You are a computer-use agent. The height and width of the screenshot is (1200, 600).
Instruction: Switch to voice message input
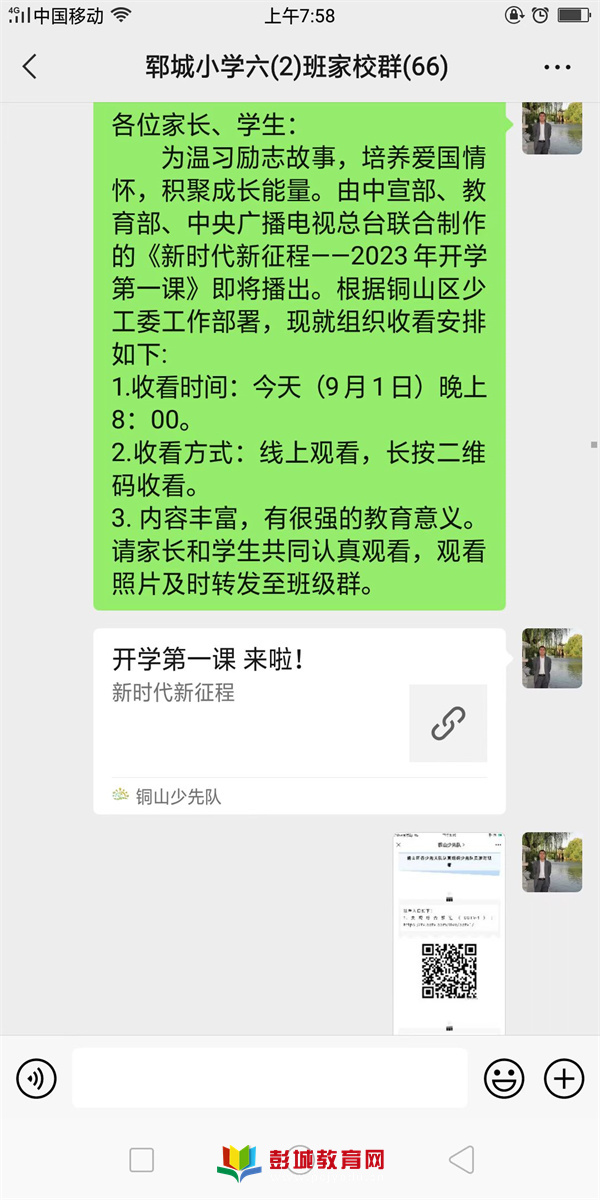pos(37,1078)
